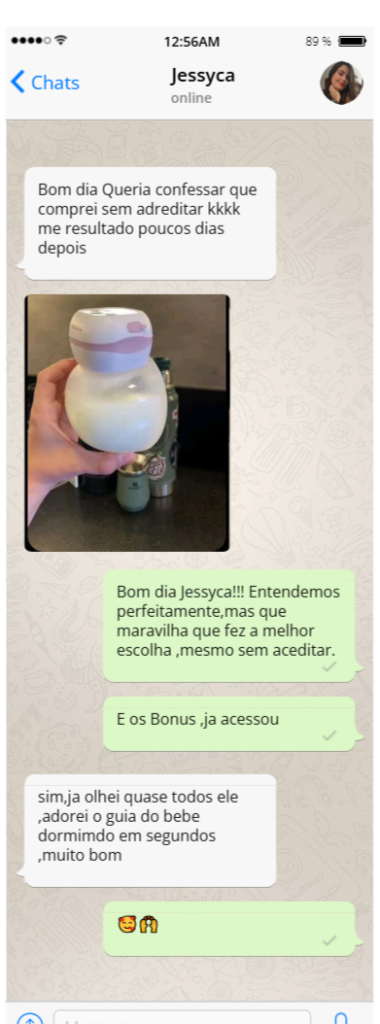
Task: Open Jessyca's contact info from the header name
Action: point(202,76)
